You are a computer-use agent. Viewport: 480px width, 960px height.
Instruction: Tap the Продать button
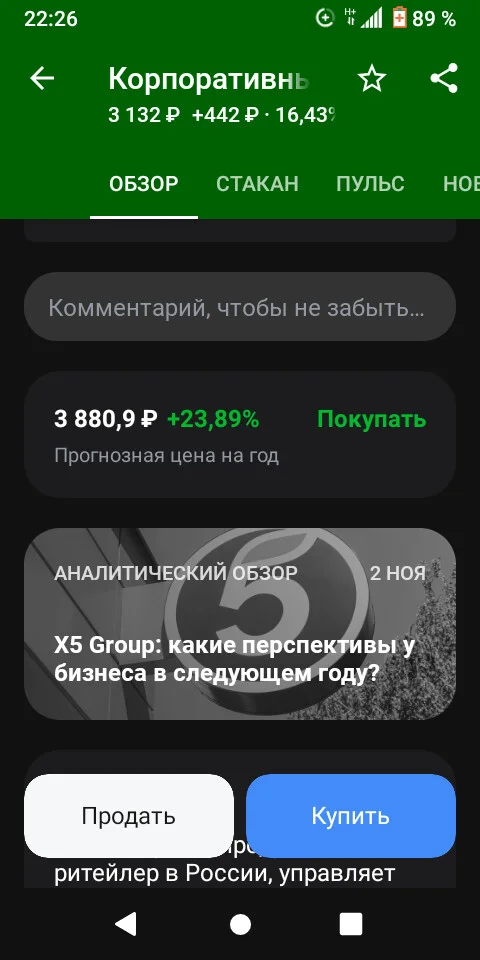(x=129, y=816)
